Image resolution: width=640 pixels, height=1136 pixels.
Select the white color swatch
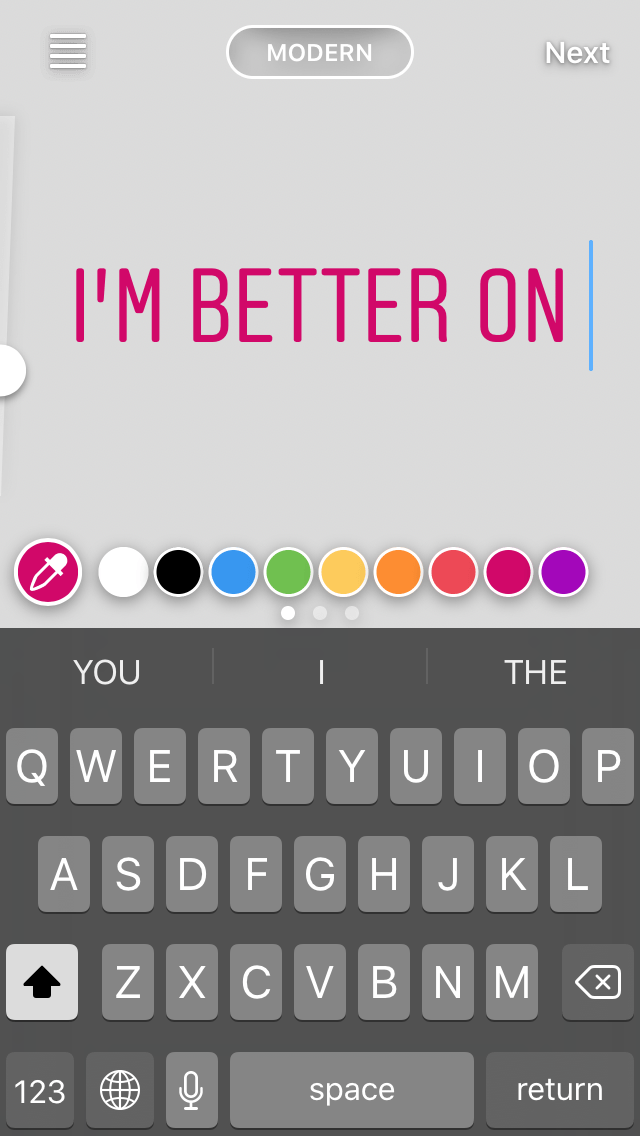pyautogui.click(x=123, y=573)
